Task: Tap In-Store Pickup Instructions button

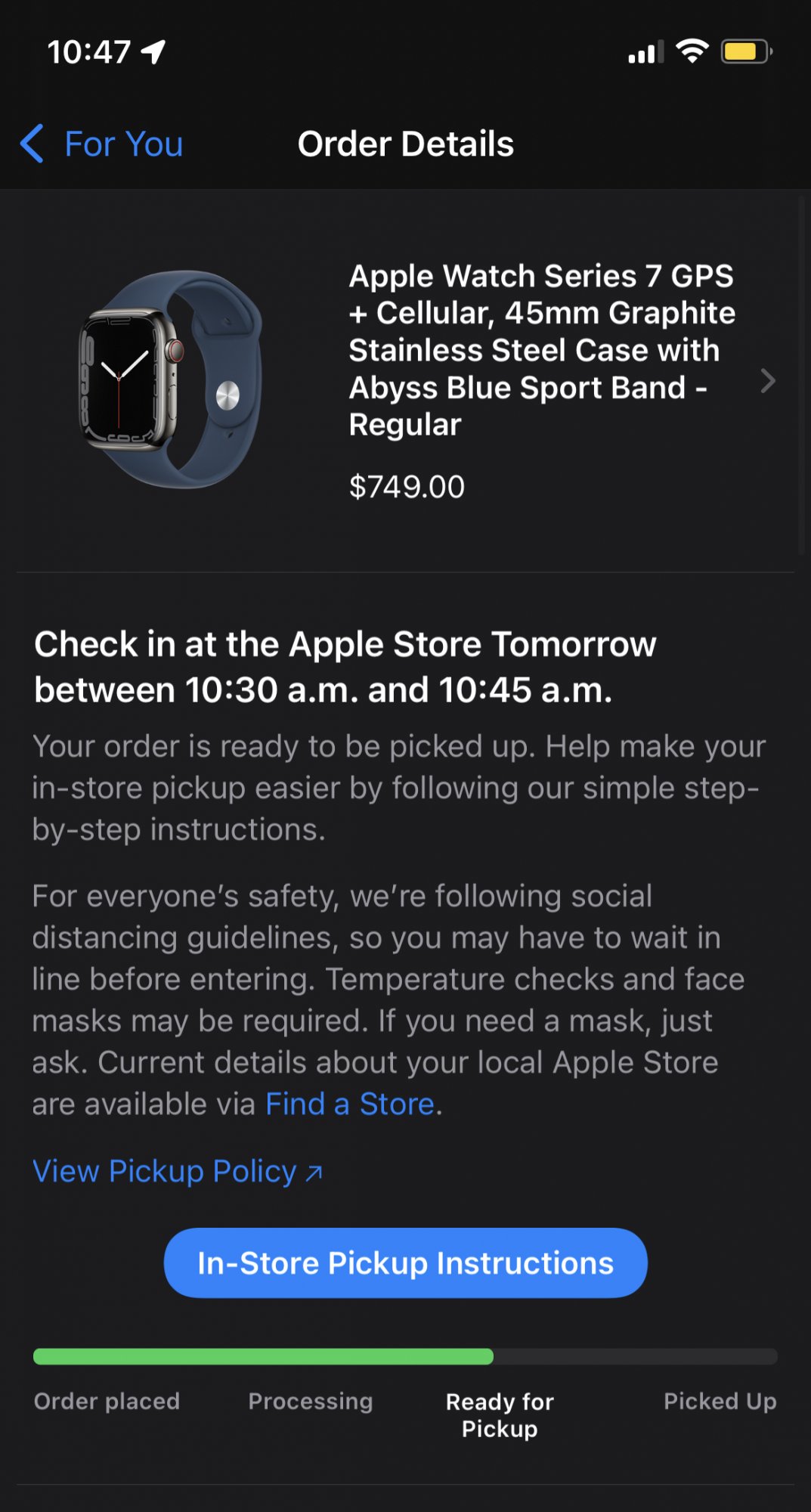Action: click(405, 1263)
